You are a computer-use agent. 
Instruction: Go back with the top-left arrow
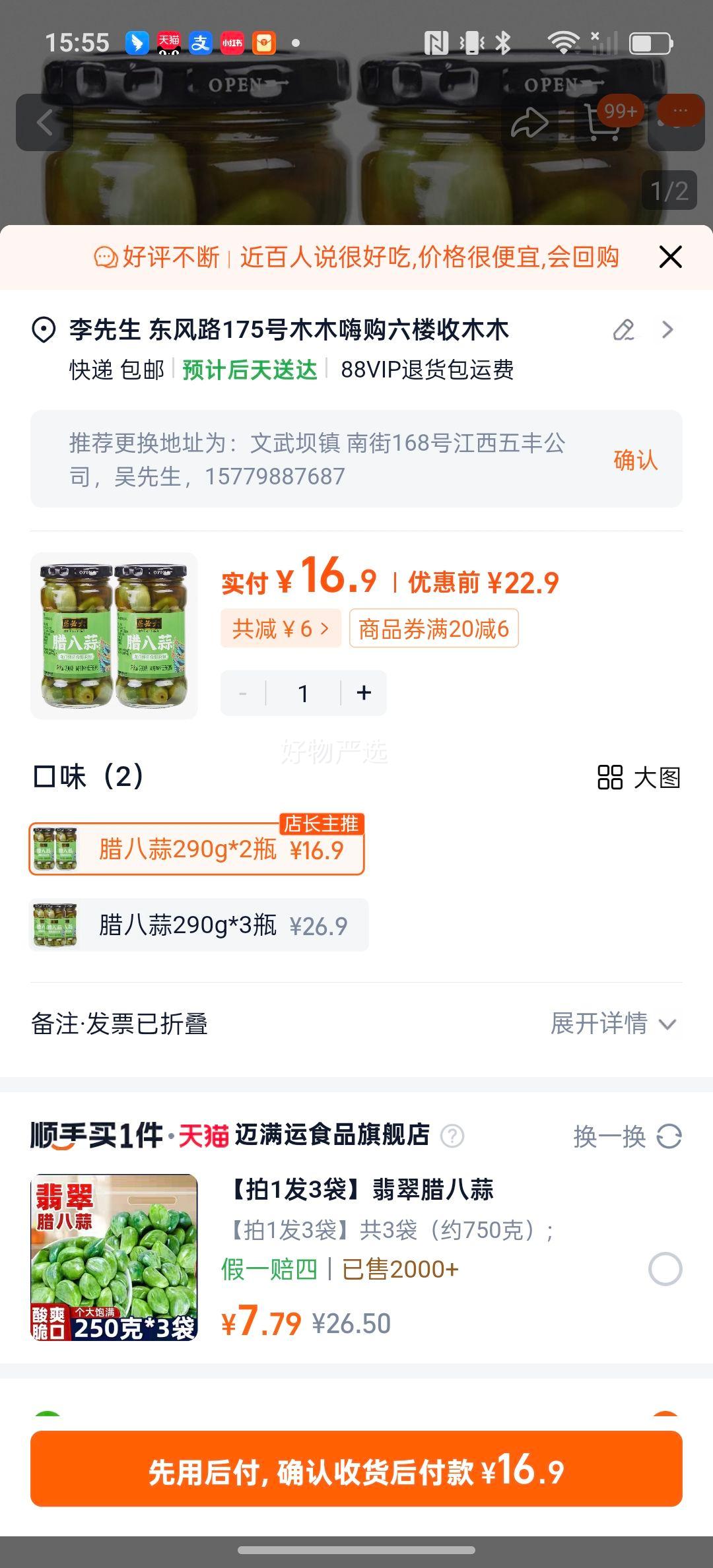coord(44,123)
